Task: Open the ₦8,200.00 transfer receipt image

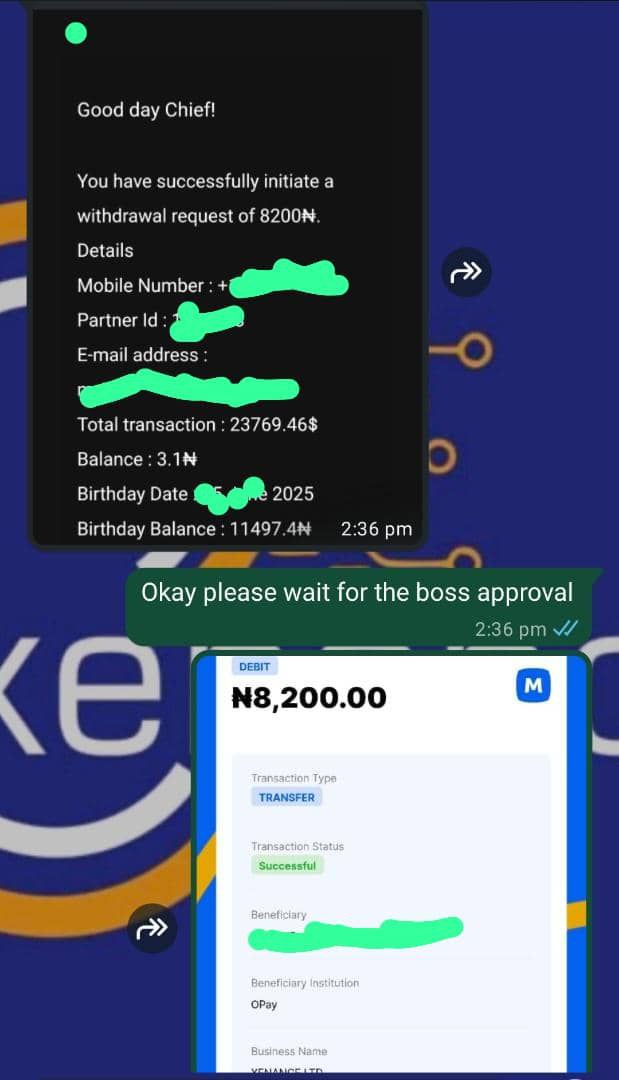Action: pos(390,860)
